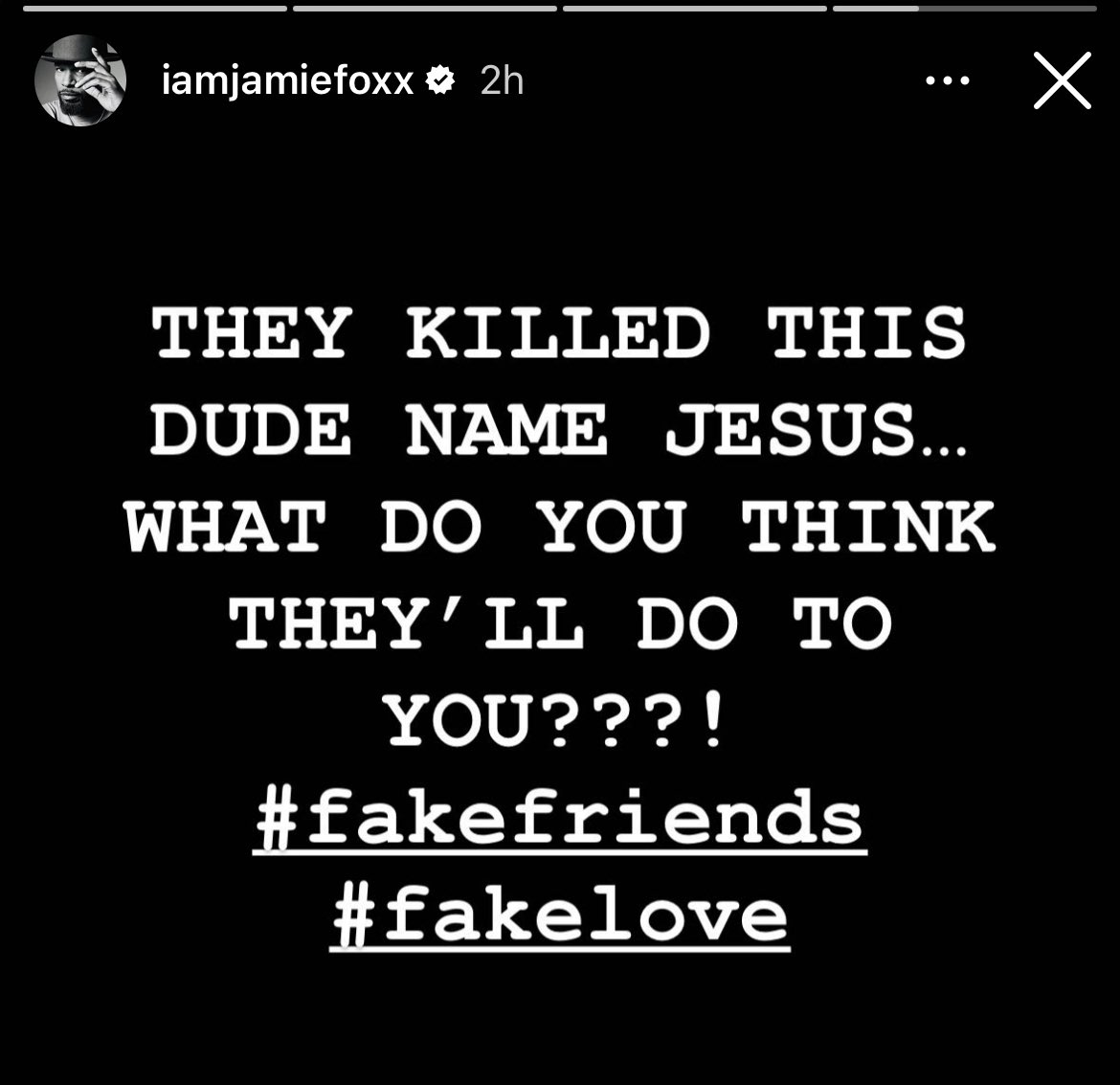The image size is (1120, 1085).
Task: Open the #fakefriends hashtag
Action: (560, 819)
